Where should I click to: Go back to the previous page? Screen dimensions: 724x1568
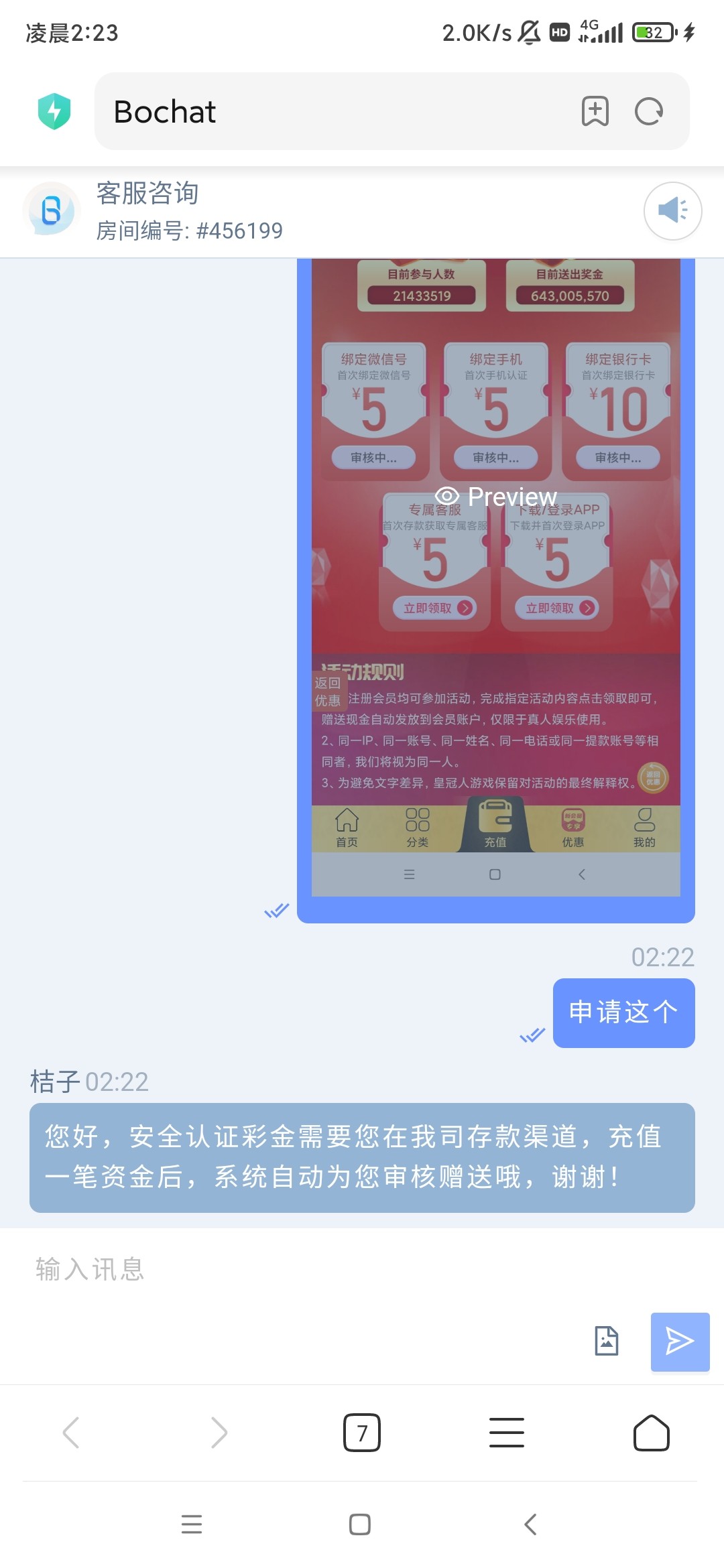71,1433
